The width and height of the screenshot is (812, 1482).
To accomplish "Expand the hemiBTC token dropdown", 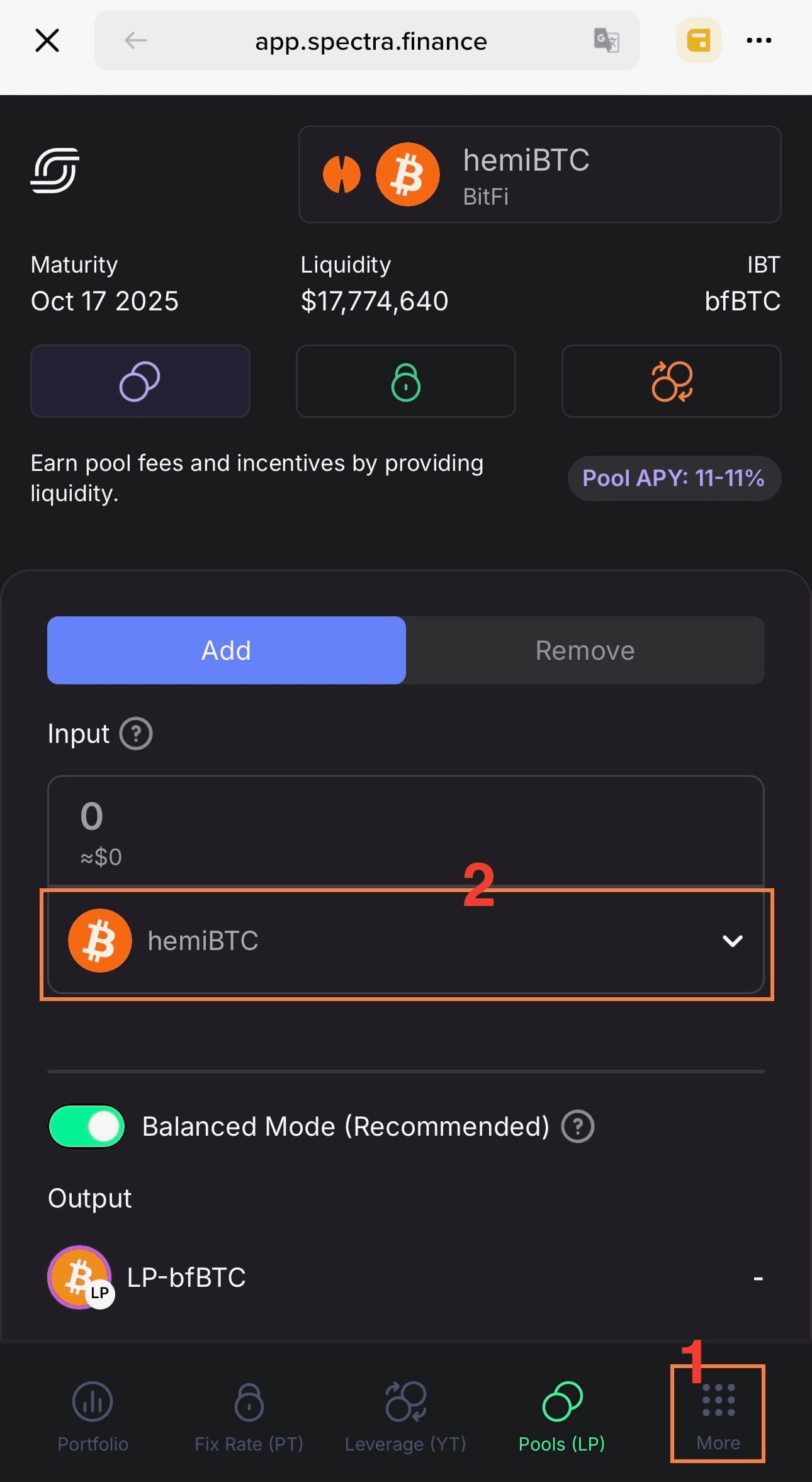I will tap(406, 941).
